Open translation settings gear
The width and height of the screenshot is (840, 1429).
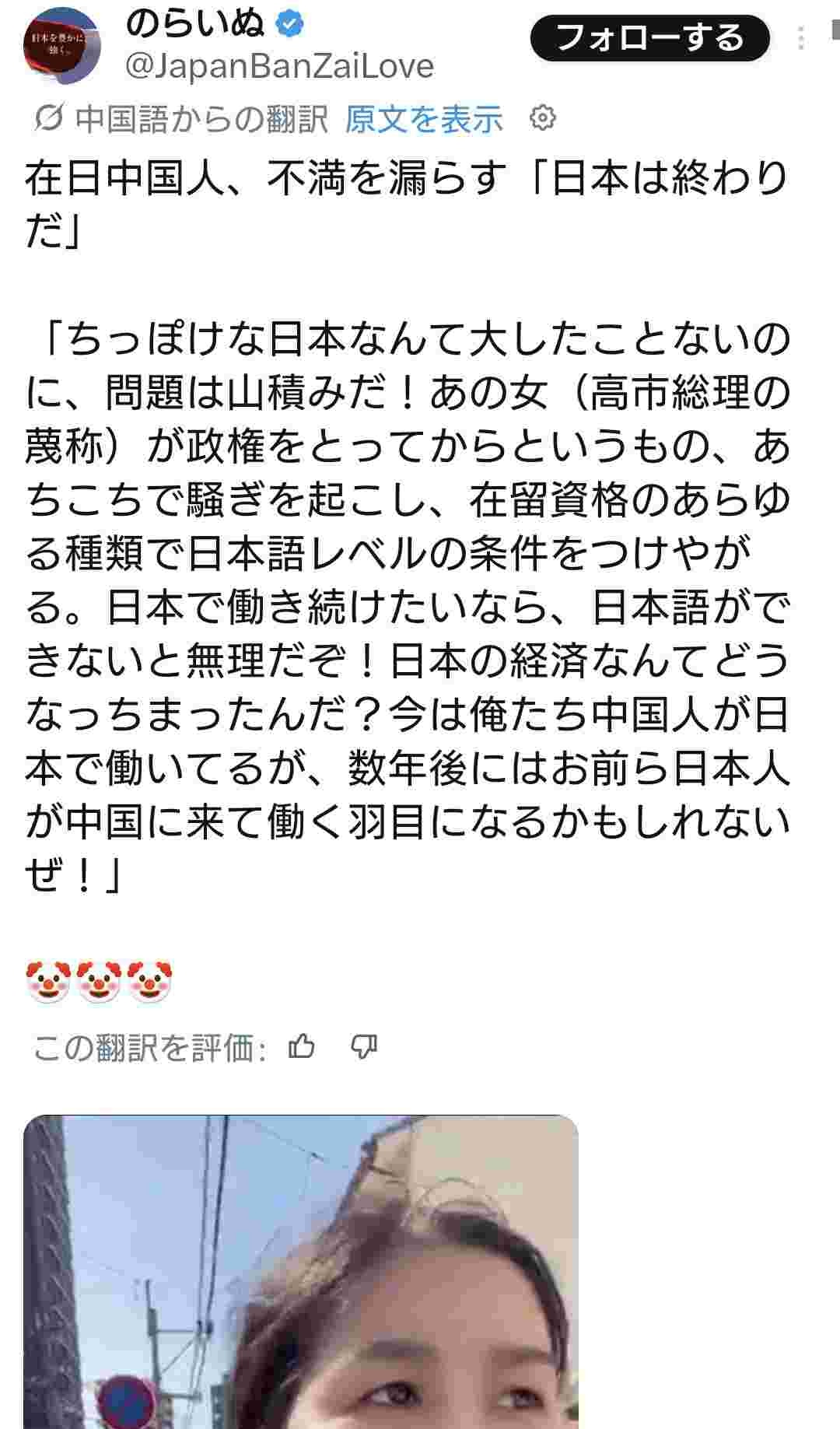(x=542, y=118)
